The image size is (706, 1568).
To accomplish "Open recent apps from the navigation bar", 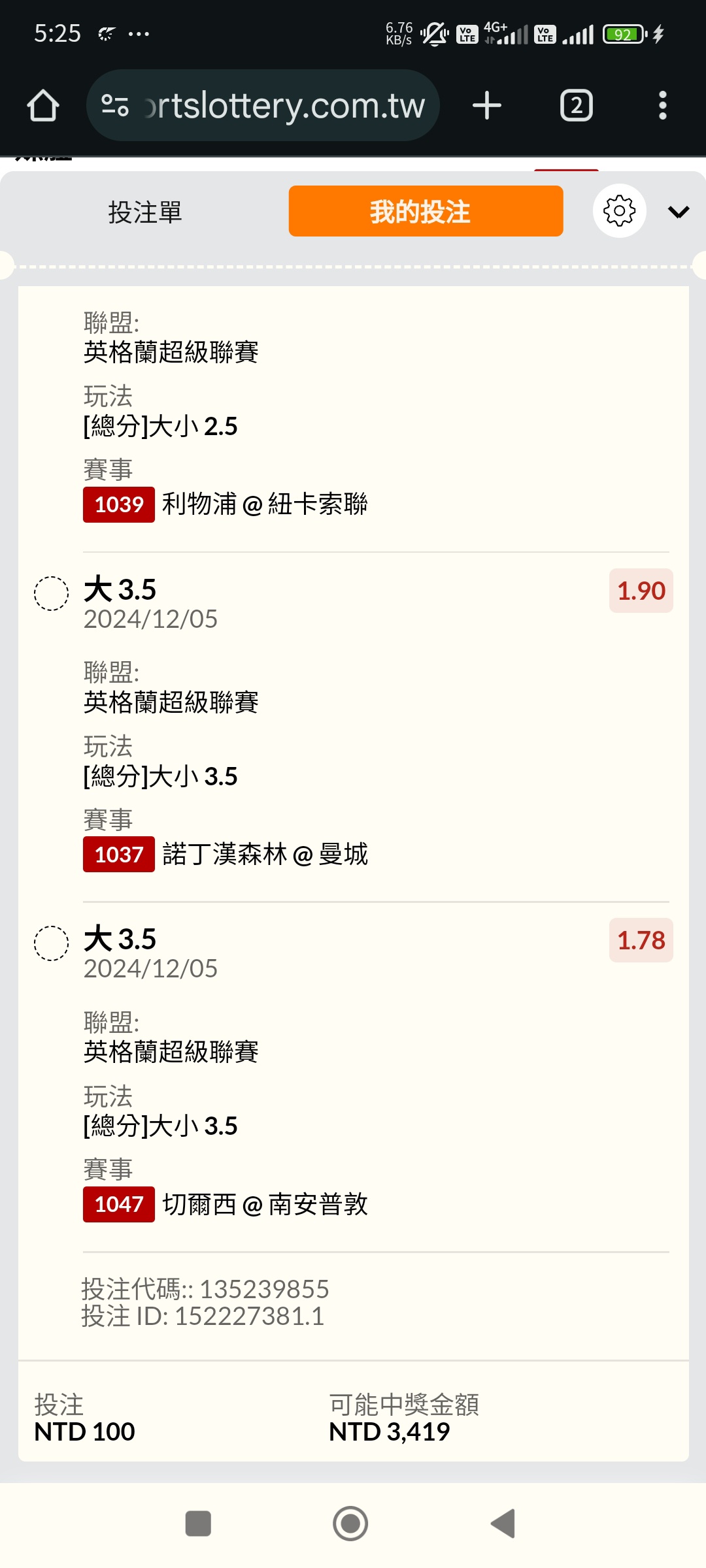I will coord(198,1524).
